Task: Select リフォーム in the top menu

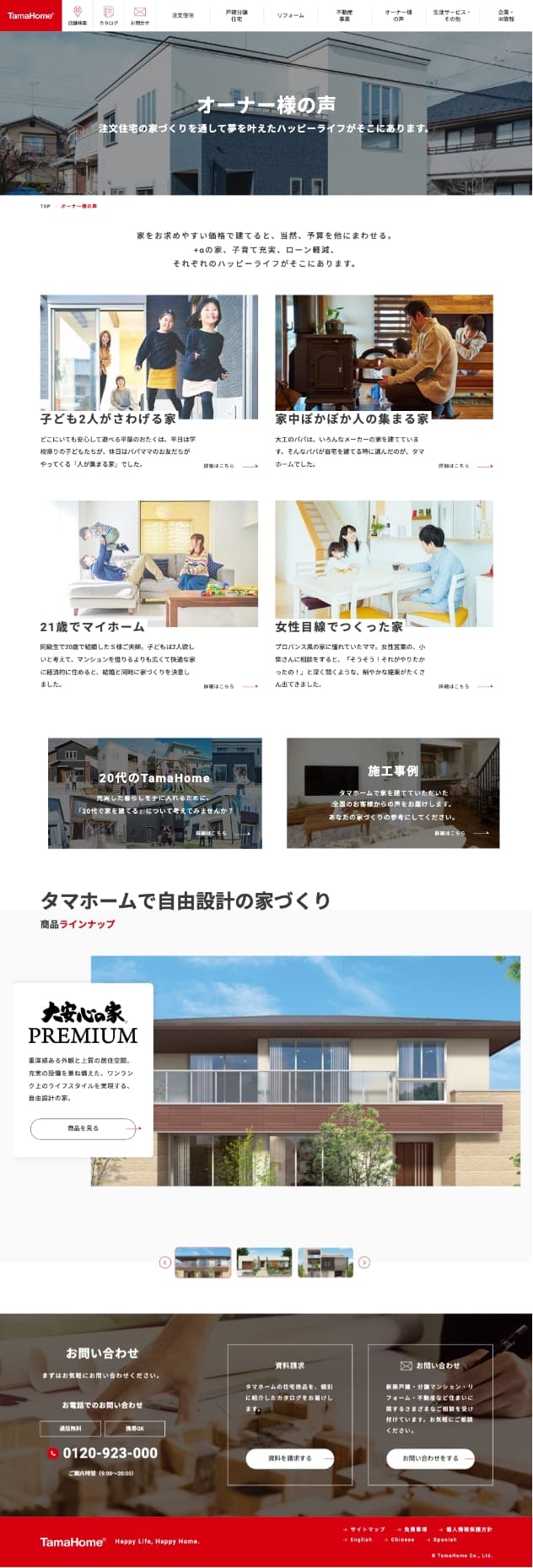Action: [x=290, y=15]
